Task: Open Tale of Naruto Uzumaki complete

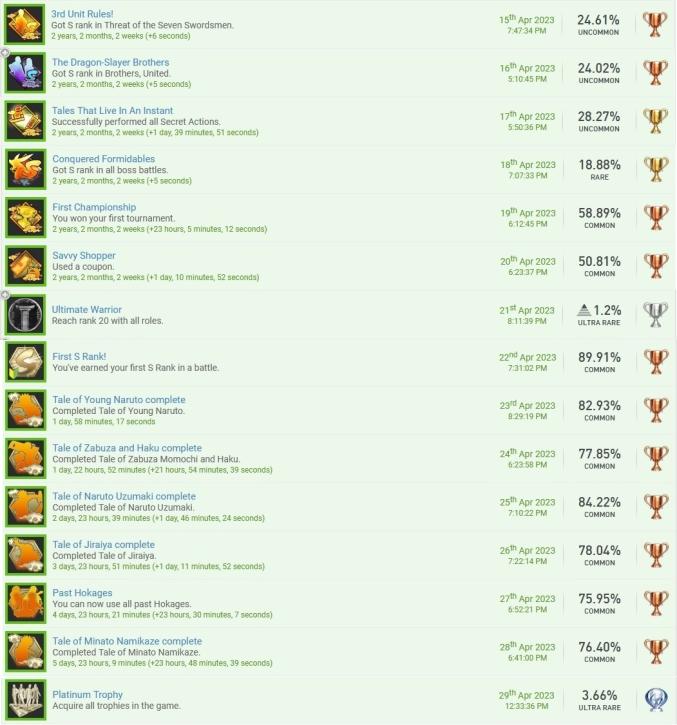Action: [124, 496]
